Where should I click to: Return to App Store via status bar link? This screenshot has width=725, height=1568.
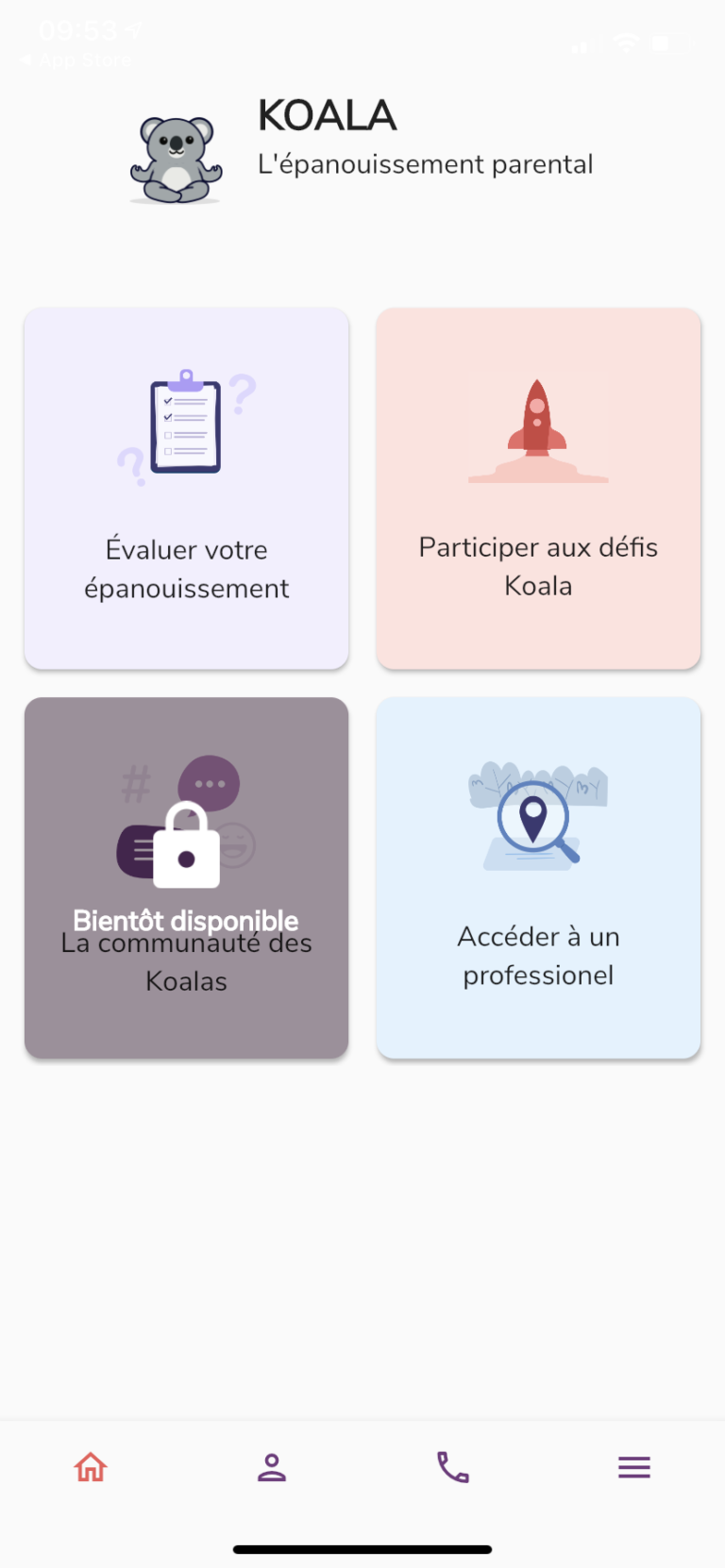tap(76, 60)
